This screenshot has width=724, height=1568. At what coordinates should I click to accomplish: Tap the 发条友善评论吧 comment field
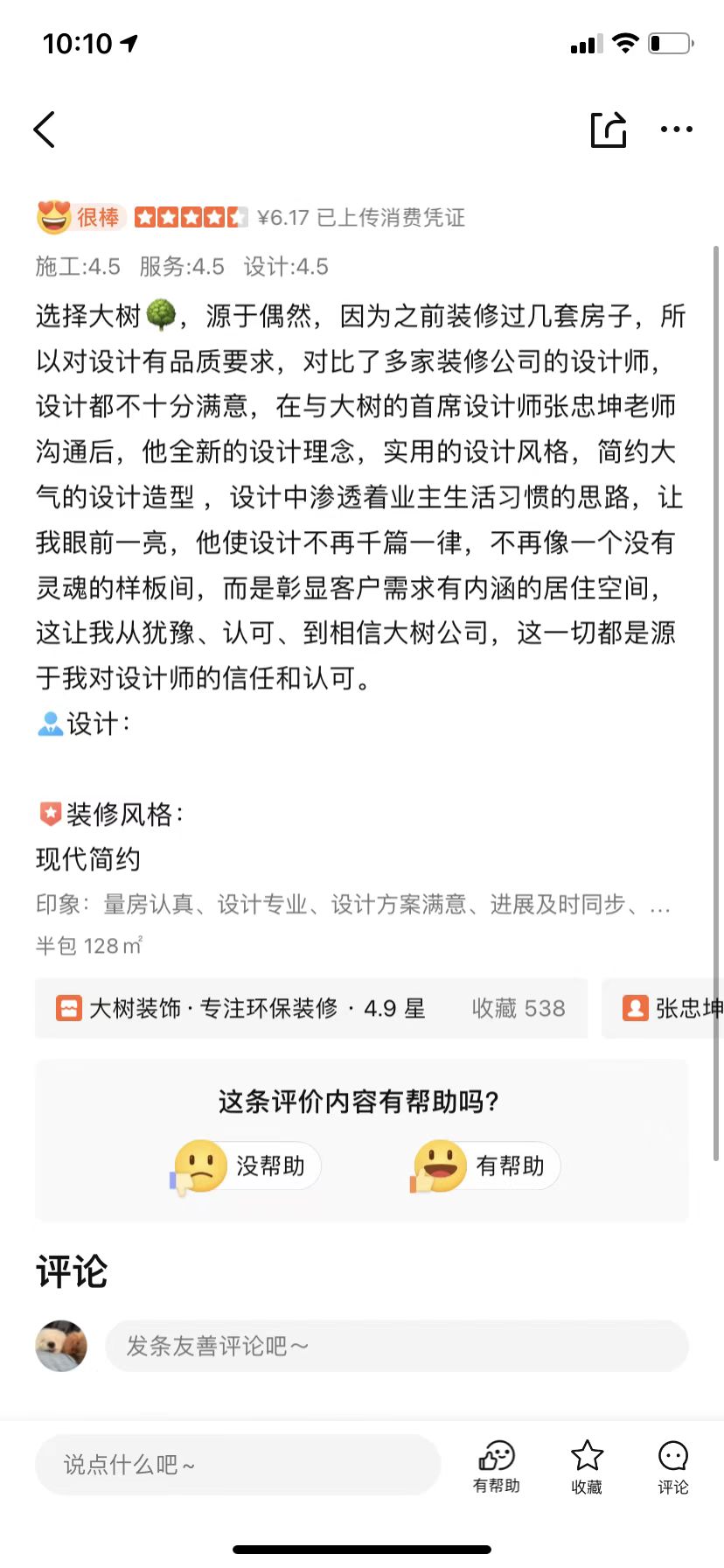point(396,1346)
